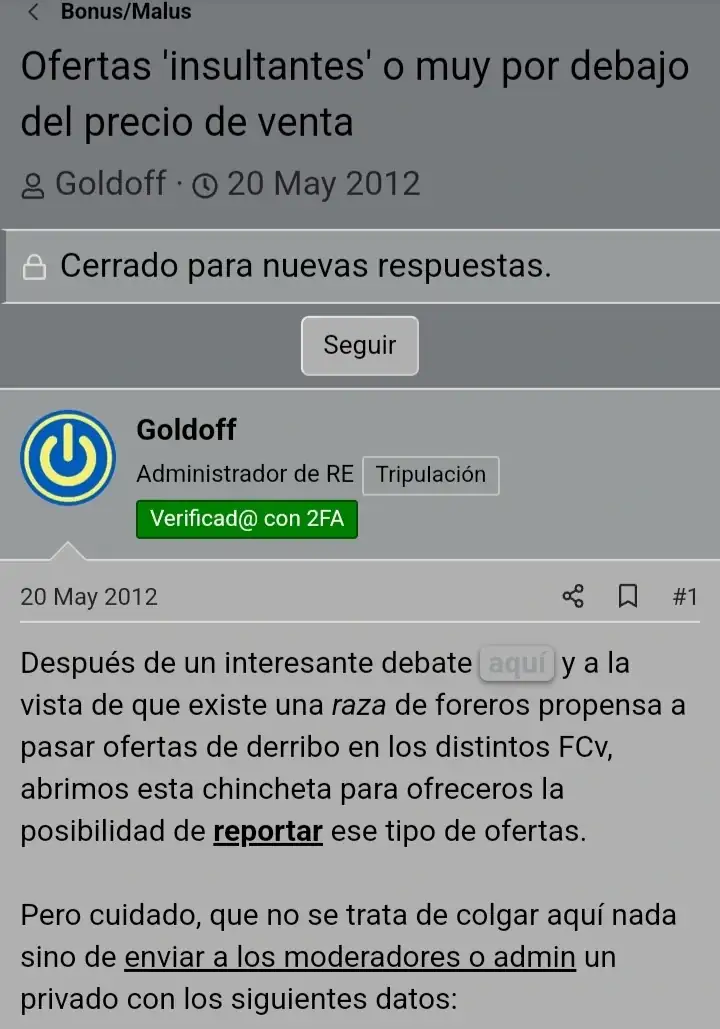720x1029 pixels.
Task: Open thread author Goldoff under the title
Action: click(110, 184)
